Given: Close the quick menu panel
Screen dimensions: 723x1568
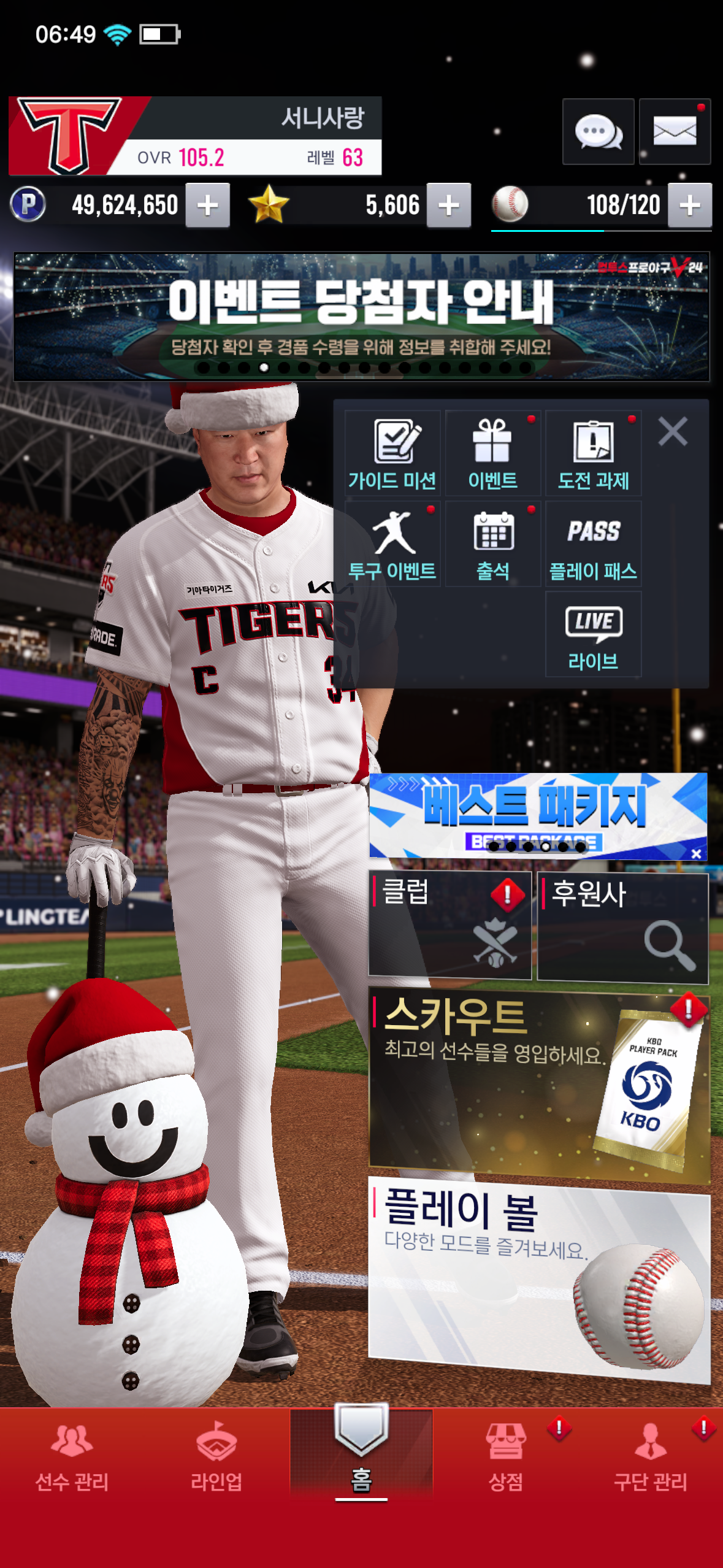Looking at the screenshot, I should click(x=673, y=431).
